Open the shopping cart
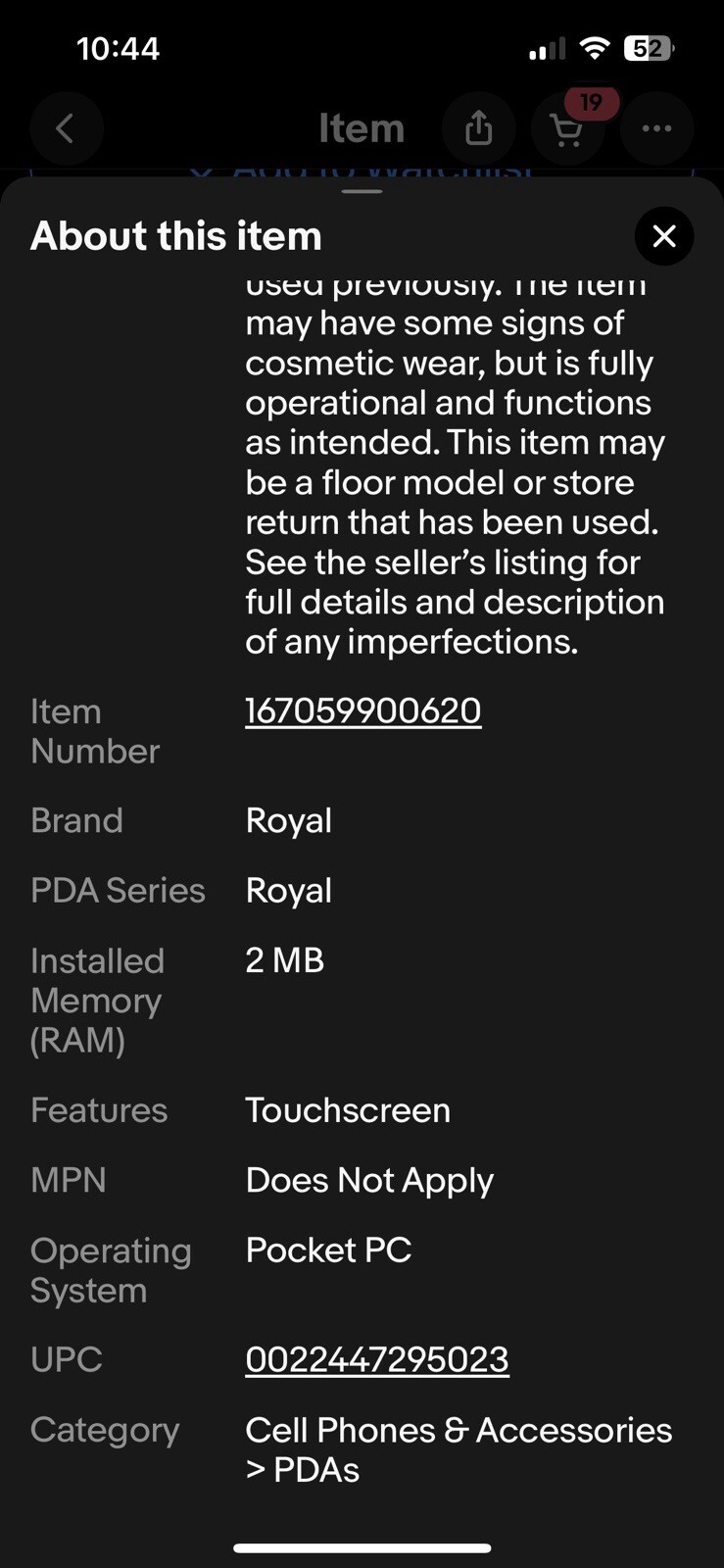Viewport: 724px width, 1568px height. (568, 128)
